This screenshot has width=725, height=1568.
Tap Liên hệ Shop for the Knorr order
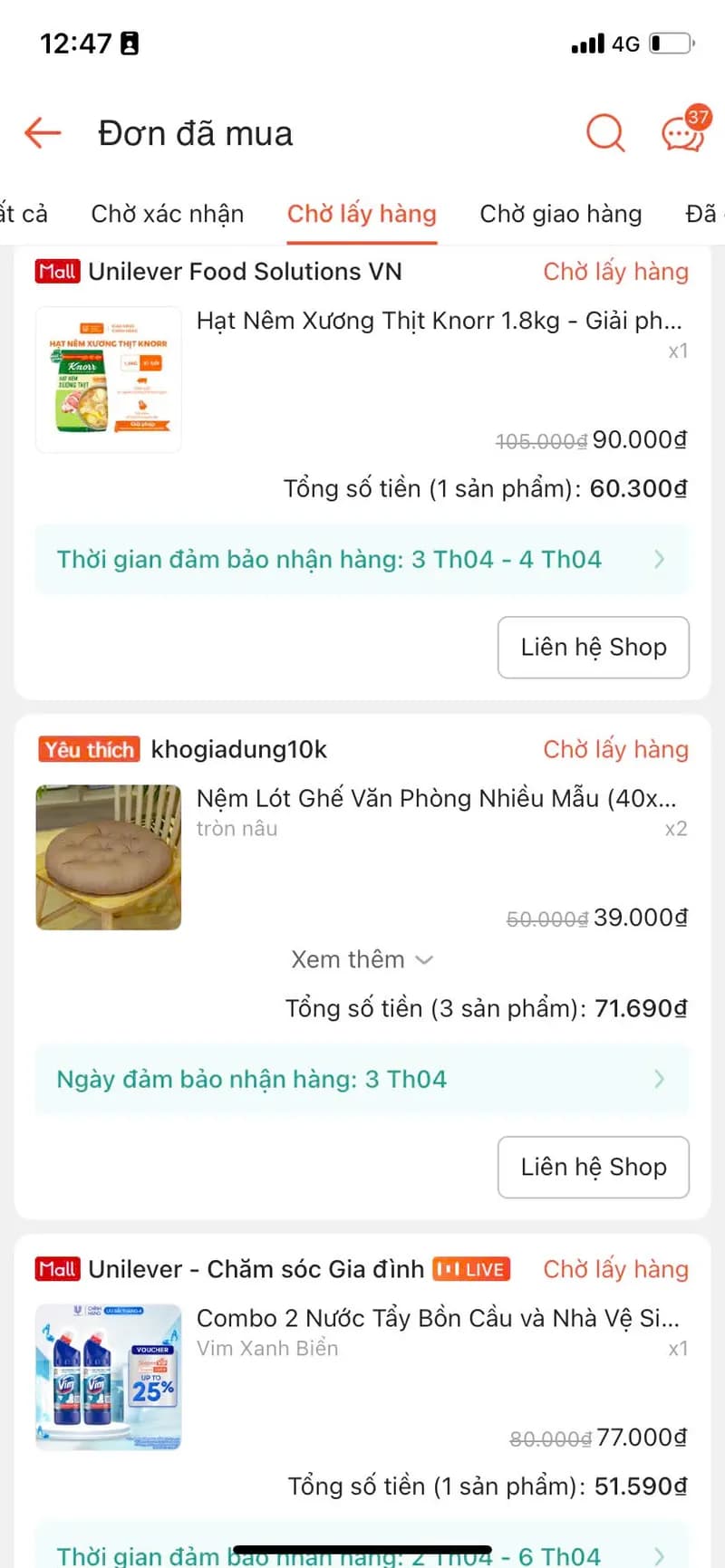coord(593,647)
